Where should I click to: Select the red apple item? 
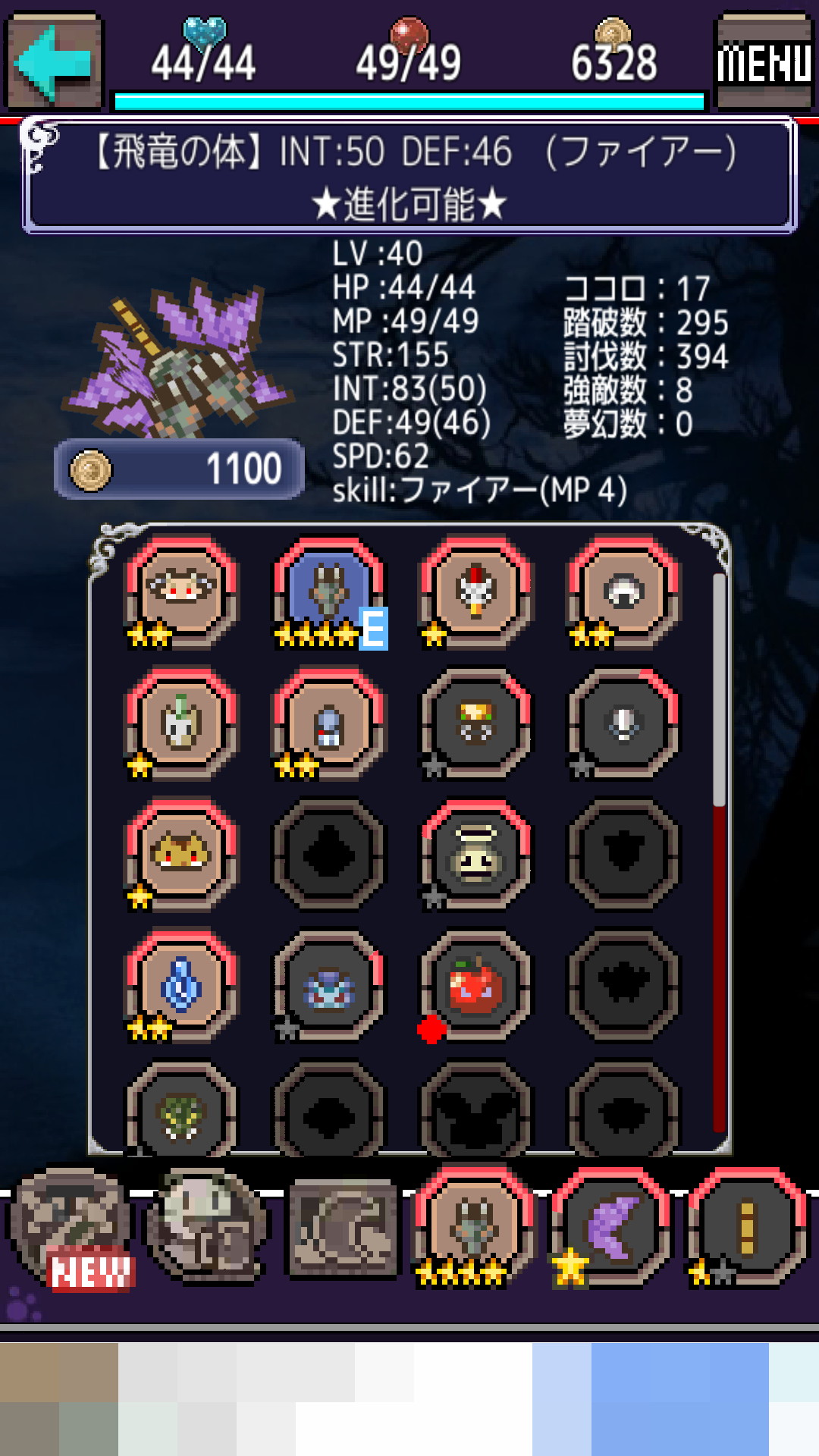point(475,986)
